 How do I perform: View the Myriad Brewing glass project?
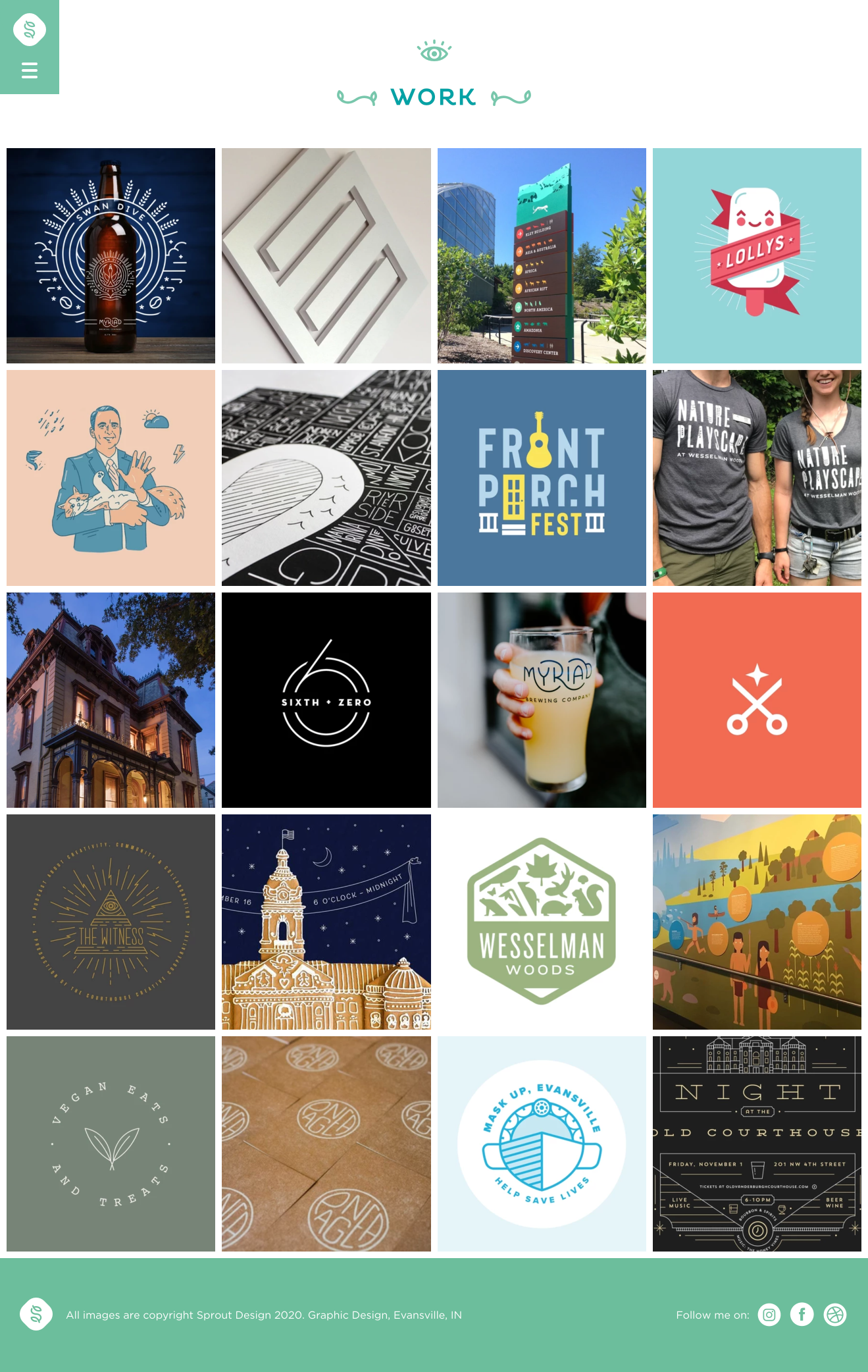click(542, 700)
